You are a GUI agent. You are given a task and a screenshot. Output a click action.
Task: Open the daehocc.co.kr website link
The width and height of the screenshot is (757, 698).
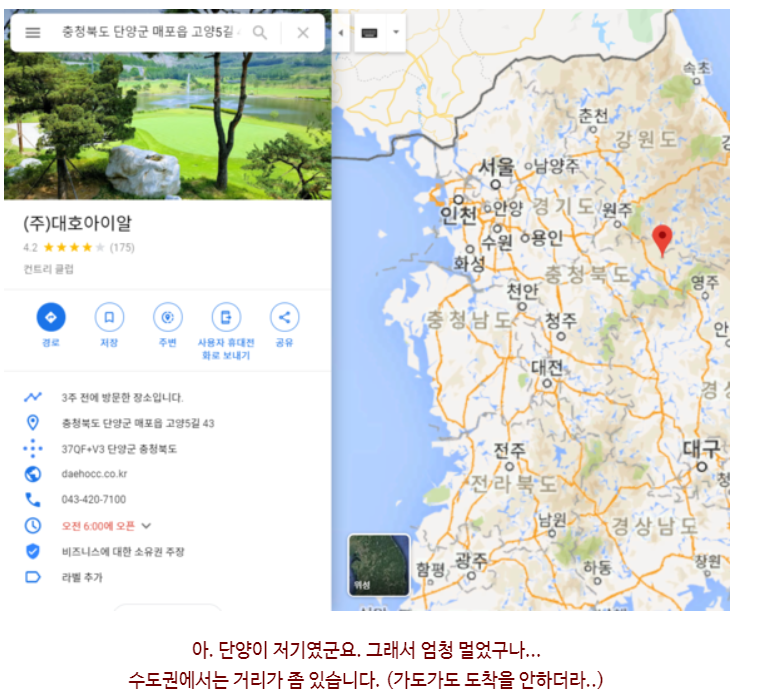click(93, 474)
